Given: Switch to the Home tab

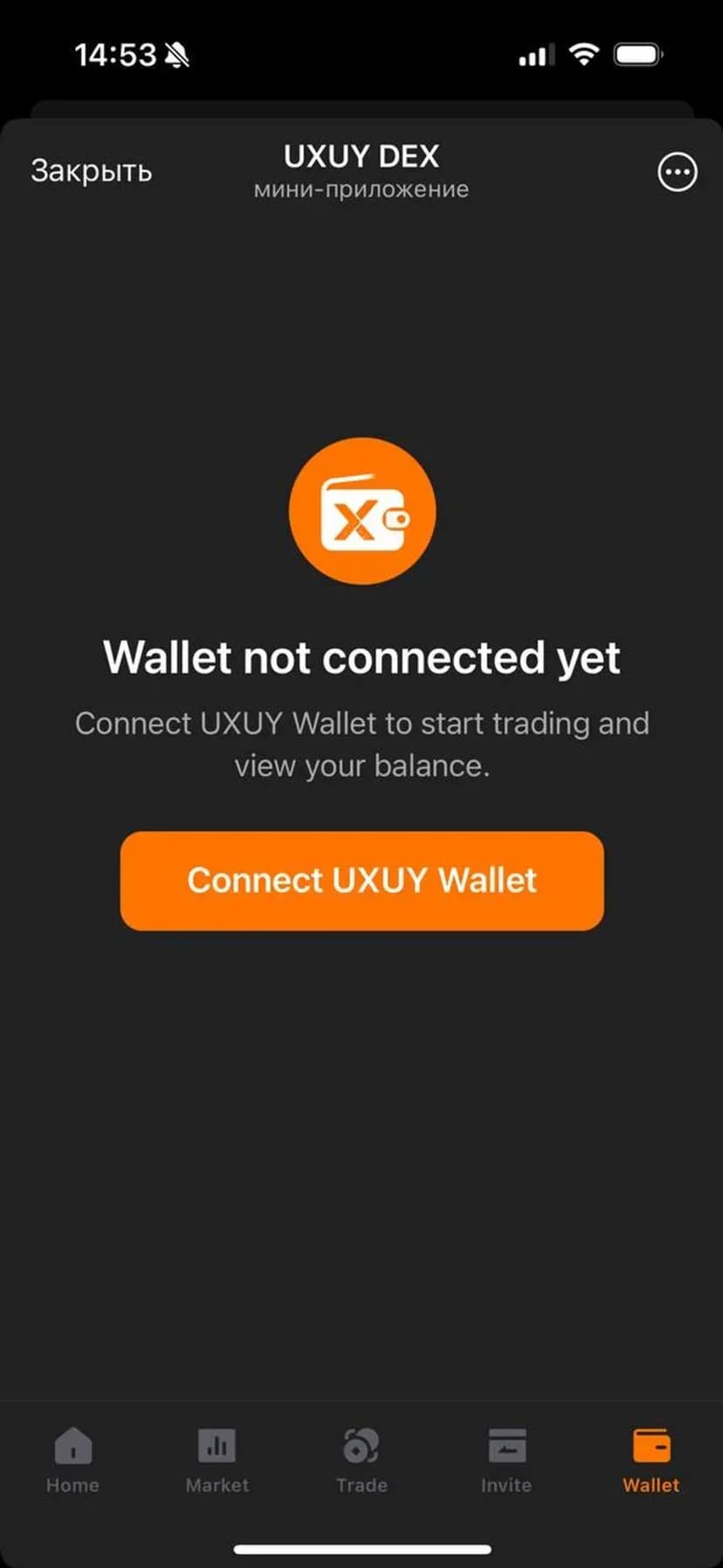Looking at the screenshot, I should (x=72, y=1461).
